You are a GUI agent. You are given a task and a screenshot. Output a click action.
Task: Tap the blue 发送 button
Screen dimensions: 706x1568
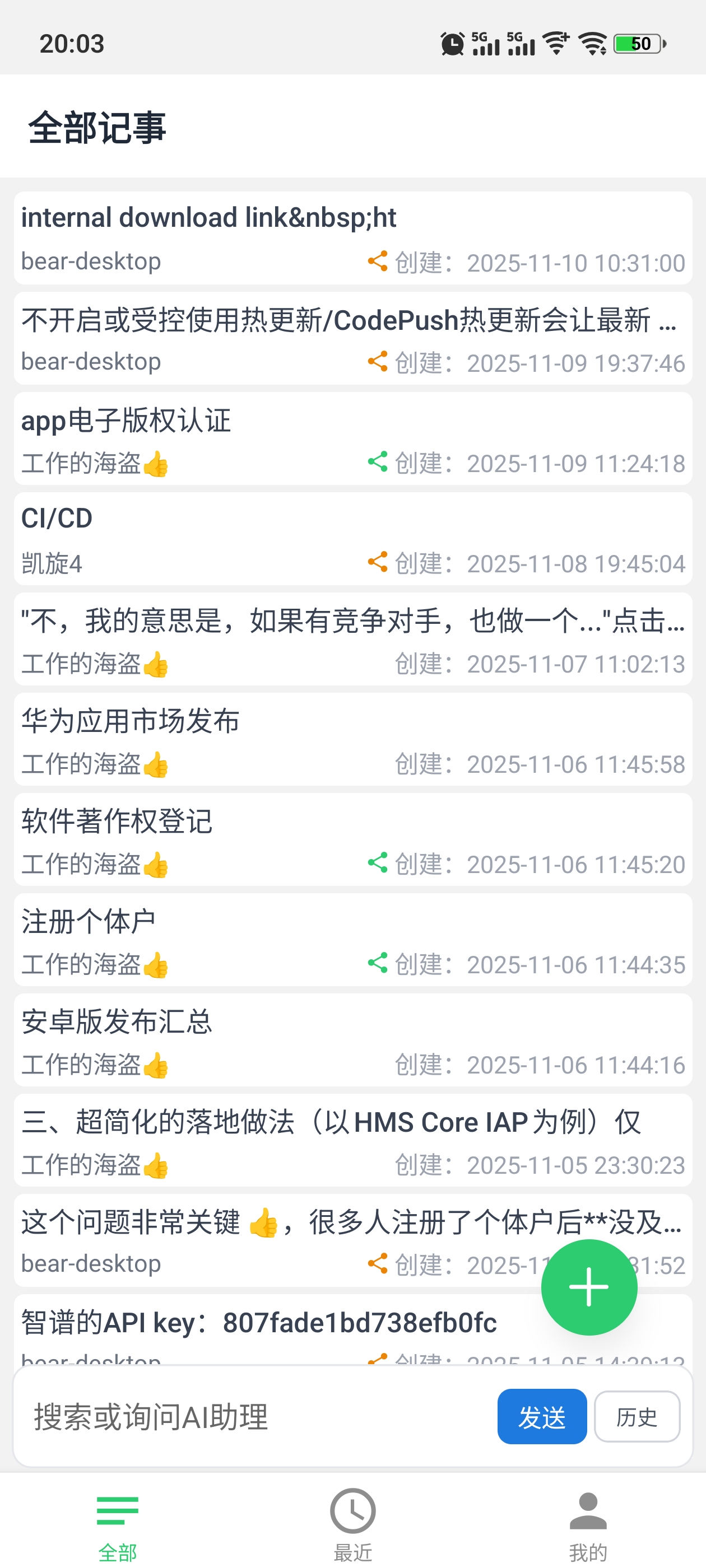click(x=541, y=1416)
